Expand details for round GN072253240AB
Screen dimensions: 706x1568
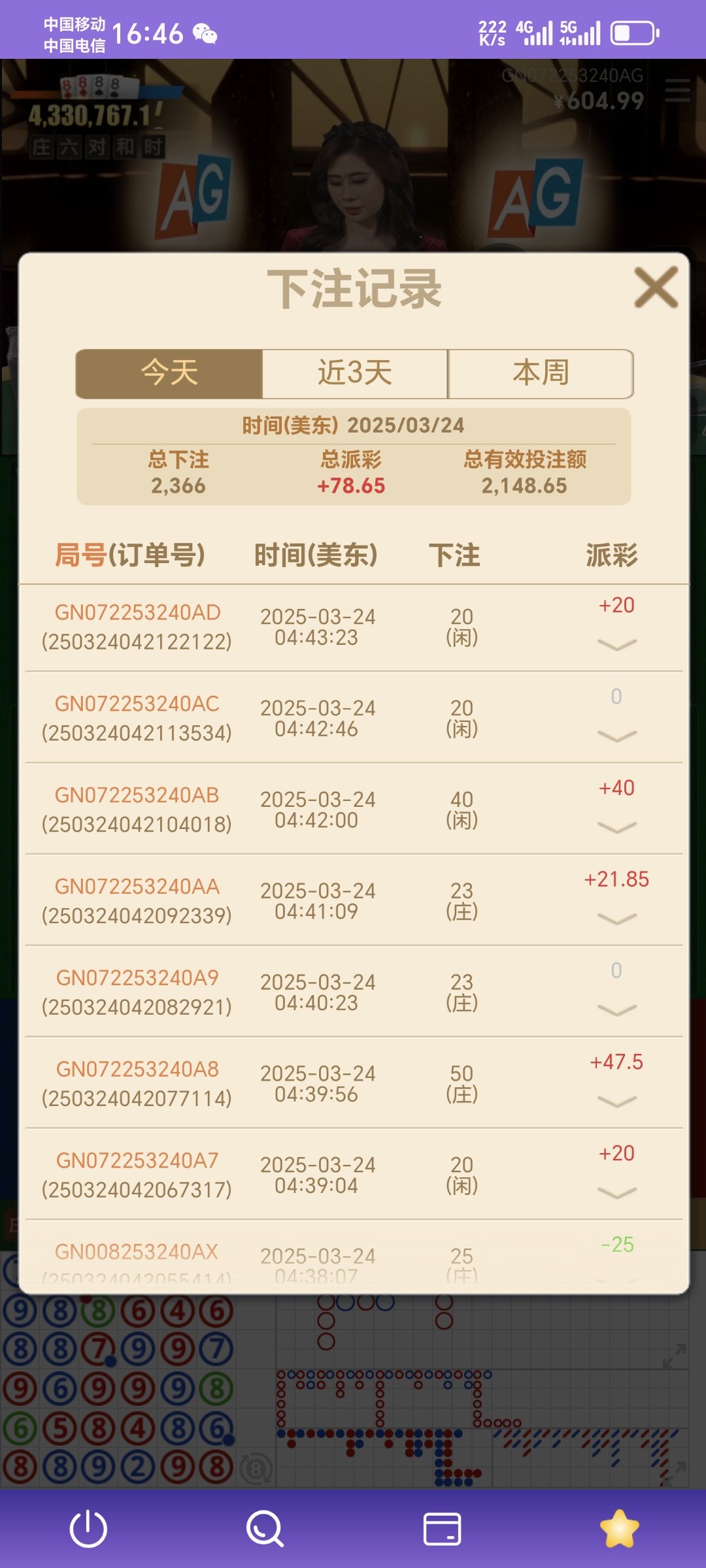click(x=616, y=828)
